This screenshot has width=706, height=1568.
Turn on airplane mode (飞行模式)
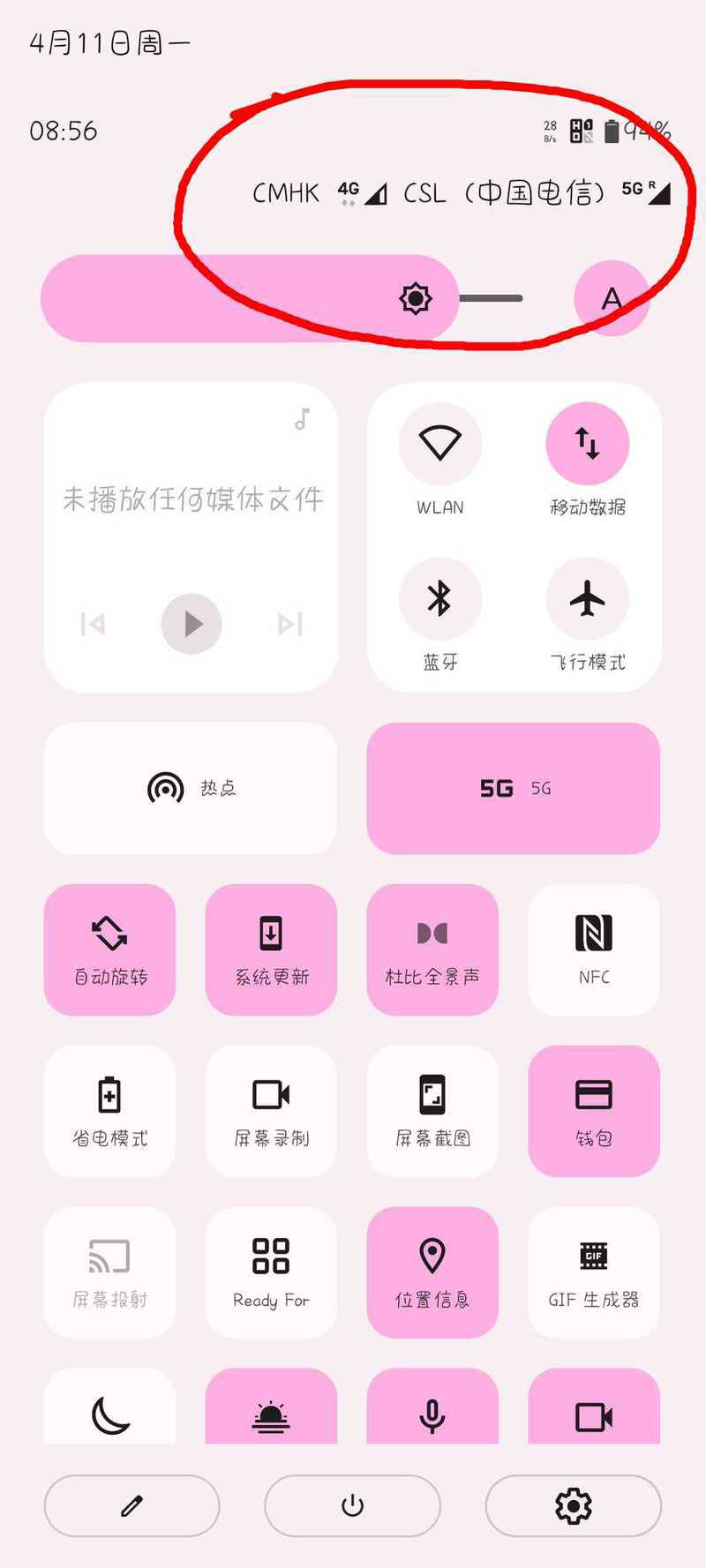(587, 599)
